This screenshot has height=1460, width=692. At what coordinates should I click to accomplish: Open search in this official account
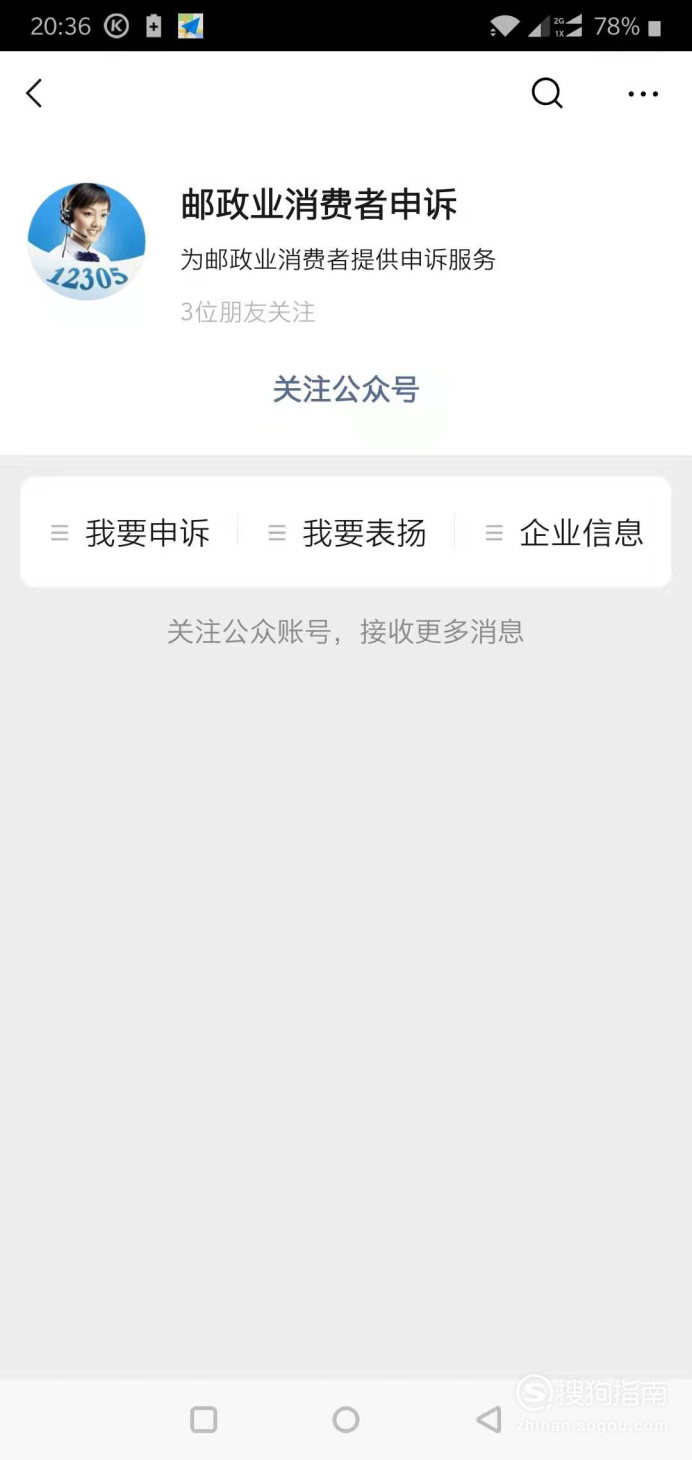[x=547, y=93]
